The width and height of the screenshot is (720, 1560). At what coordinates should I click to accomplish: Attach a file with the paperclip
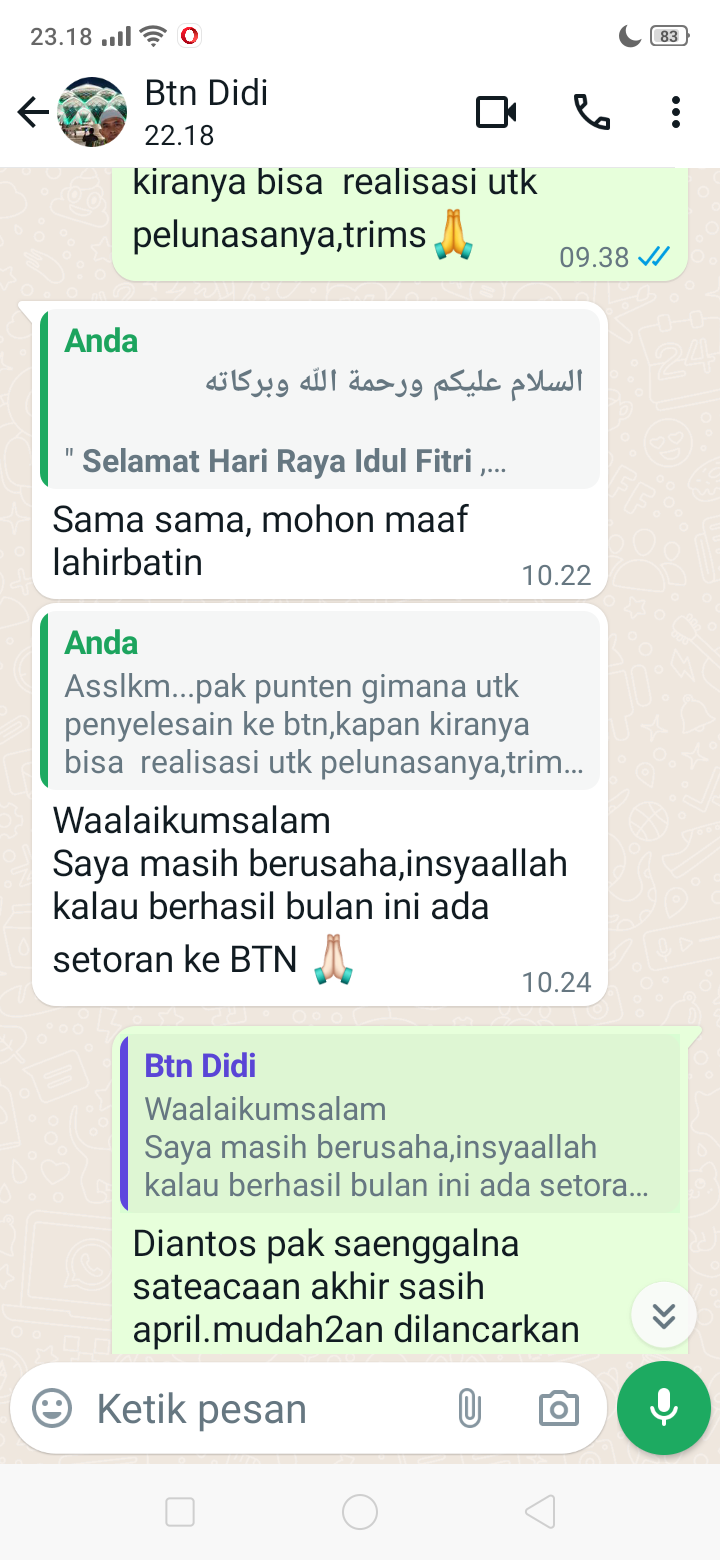pyautogui.click(x=468, y=1409)
